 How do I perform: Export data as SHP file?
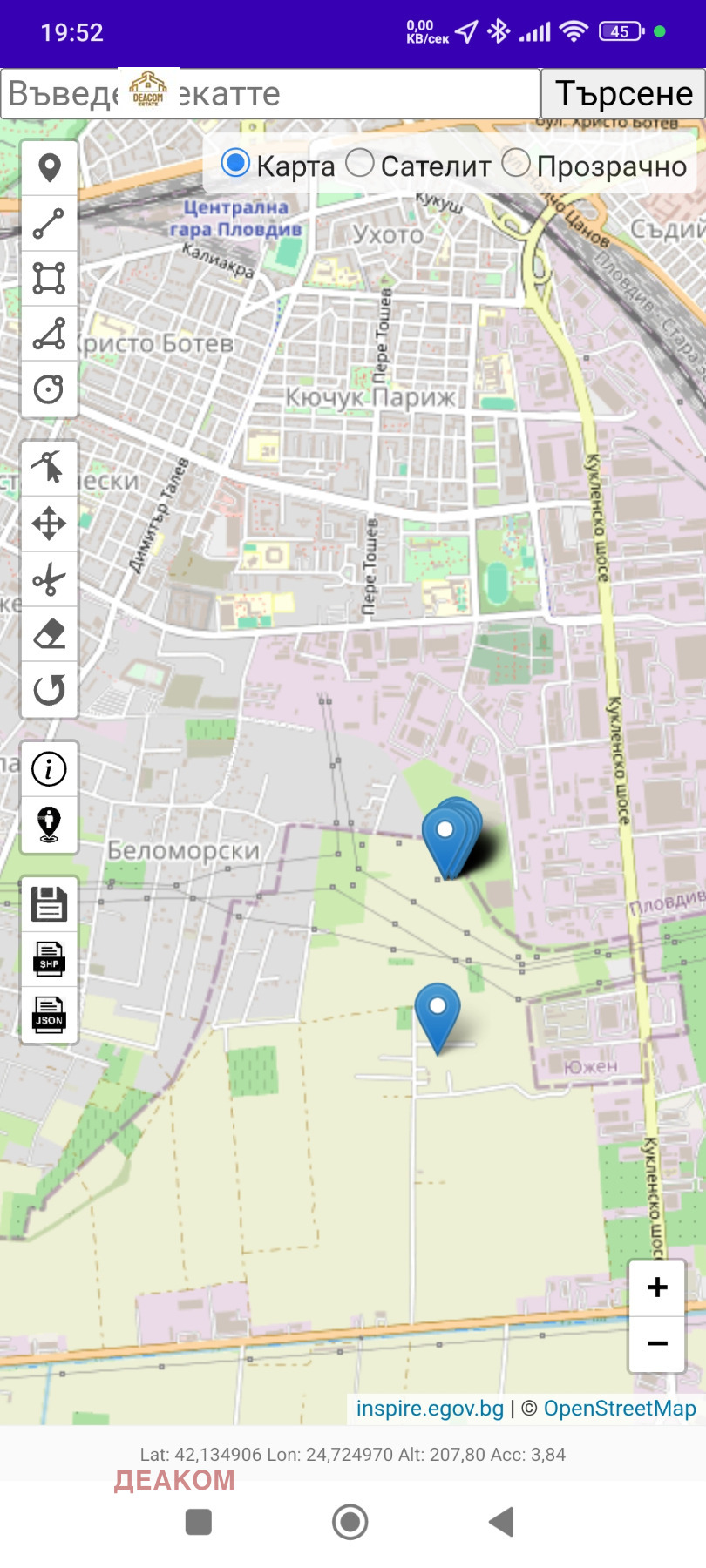(x=50, y=959)
